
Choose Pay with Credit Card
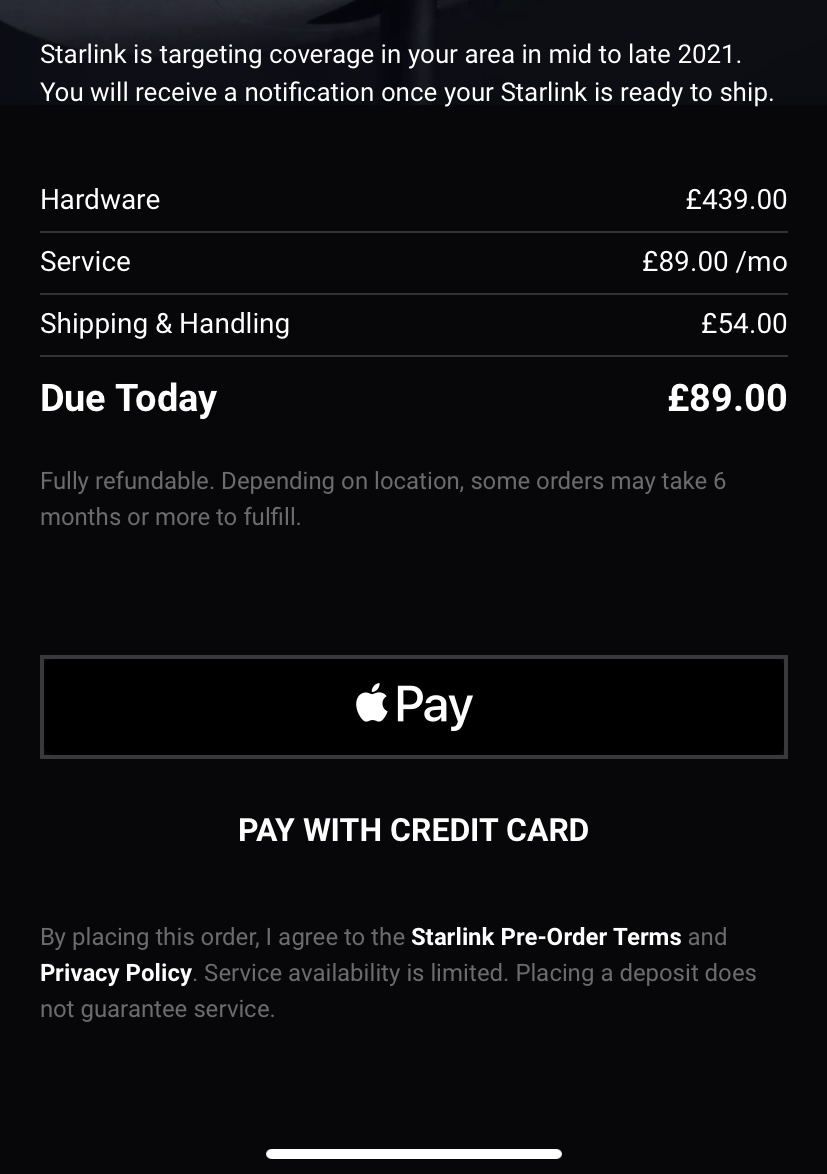[413, 830]
